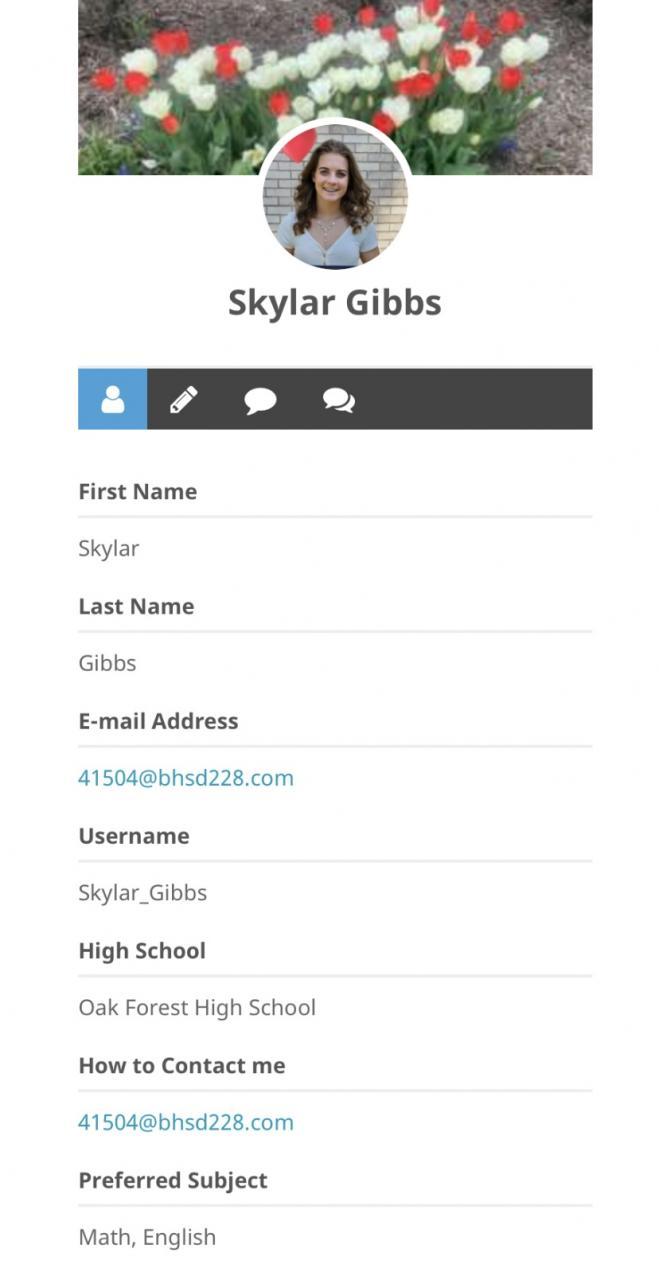Open the double speech bubble discussions tab
This screenshot has height=1280, width=659.
pos(339,400)
